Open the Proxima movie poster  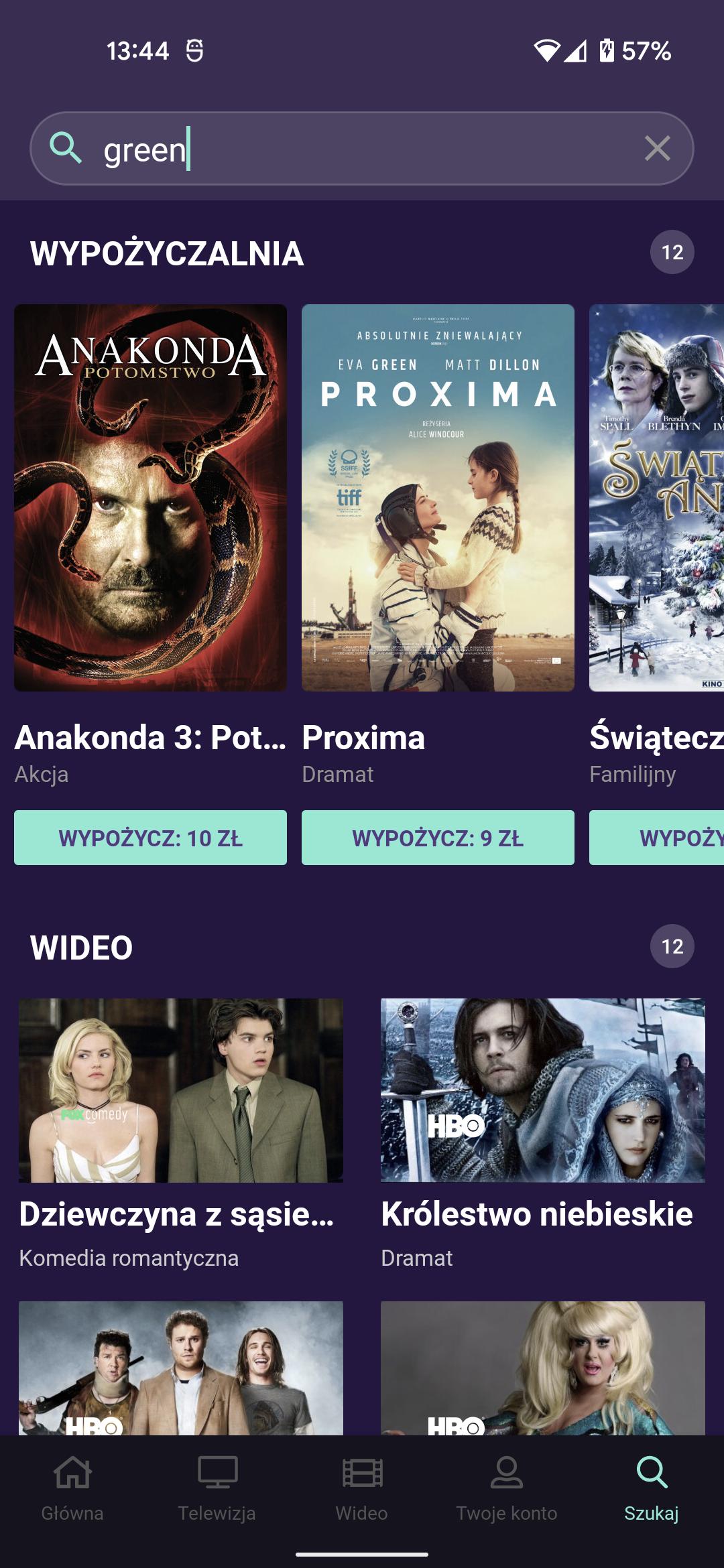438,498
